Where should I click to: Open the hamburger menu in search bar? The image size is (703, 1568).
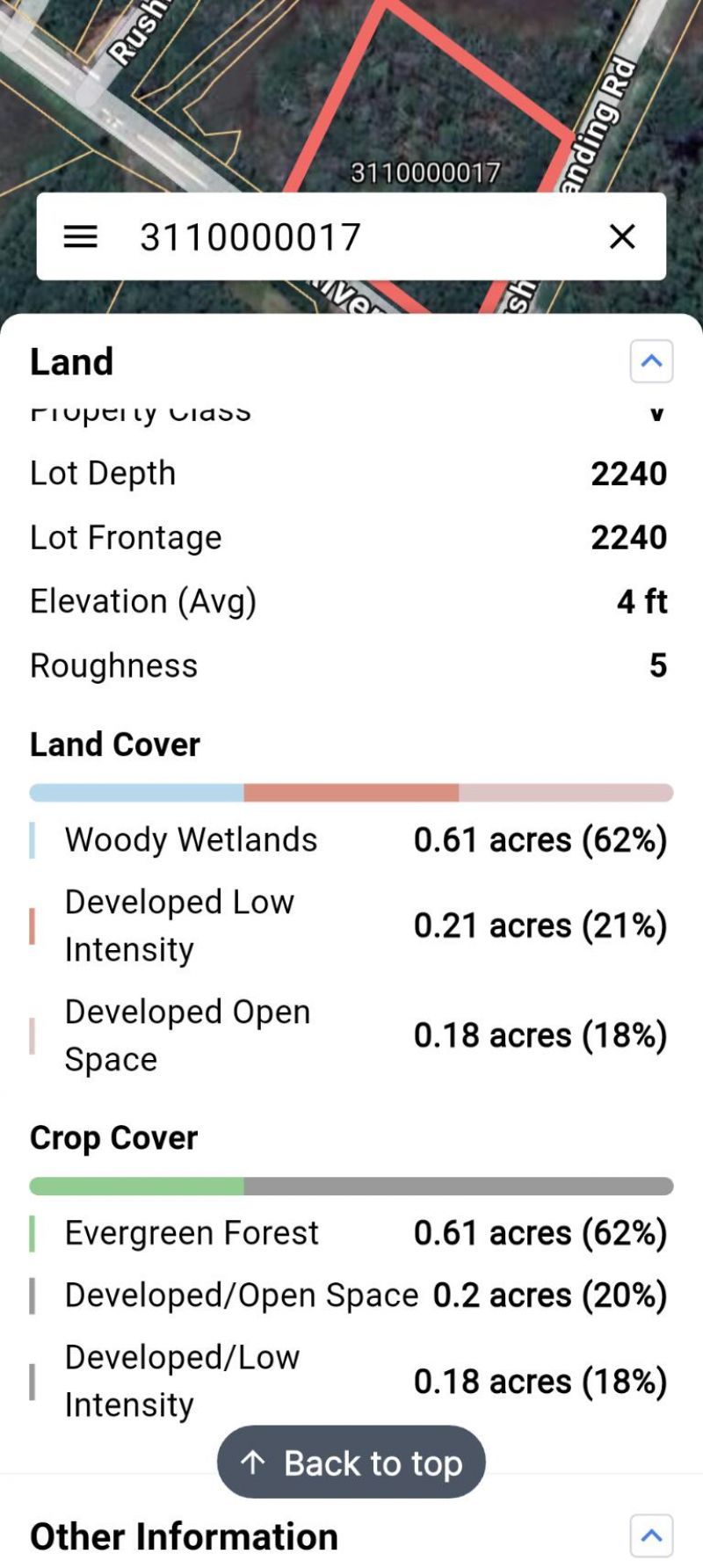point(80,236)
